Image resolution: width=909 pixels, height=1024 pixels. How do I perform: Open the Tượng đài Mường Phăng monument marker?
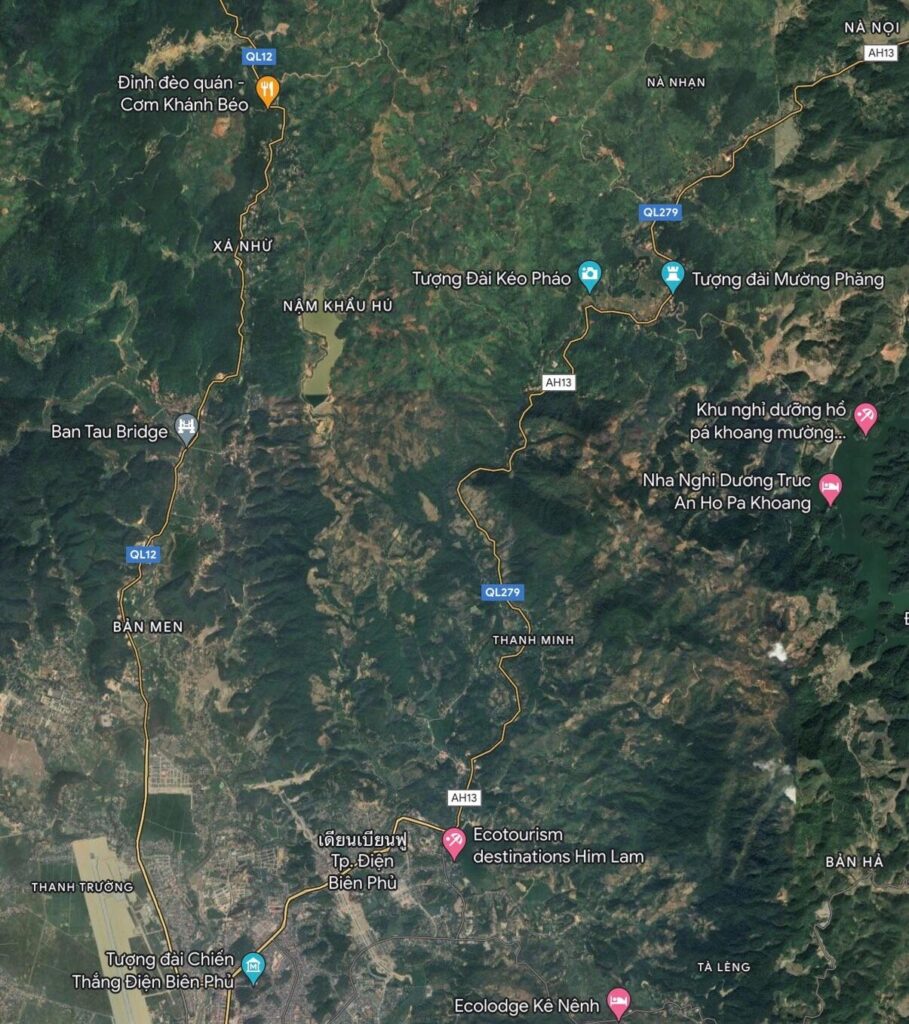[673, 273]
